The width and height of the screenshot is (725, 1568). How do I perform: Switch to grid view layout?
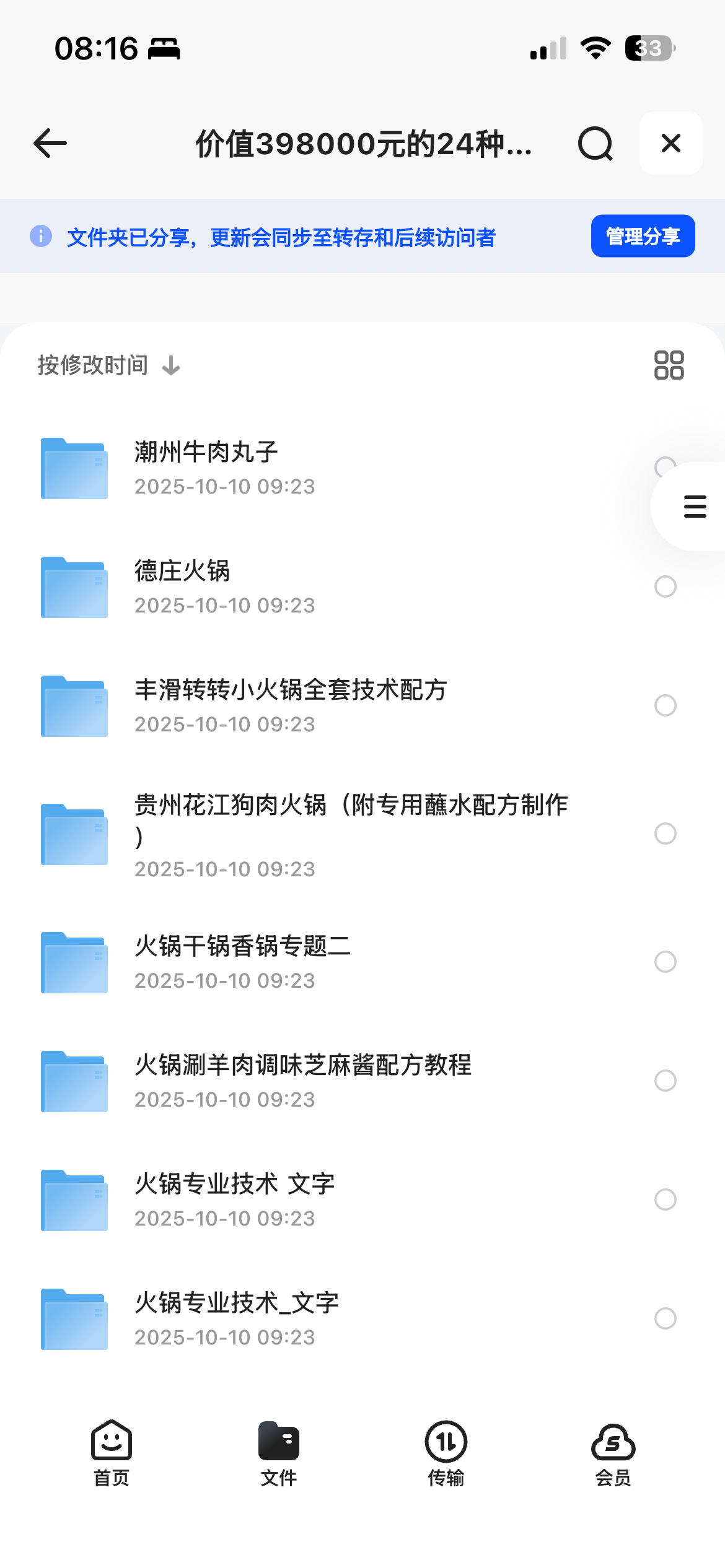pyautogui.click(x=669, y=365)
